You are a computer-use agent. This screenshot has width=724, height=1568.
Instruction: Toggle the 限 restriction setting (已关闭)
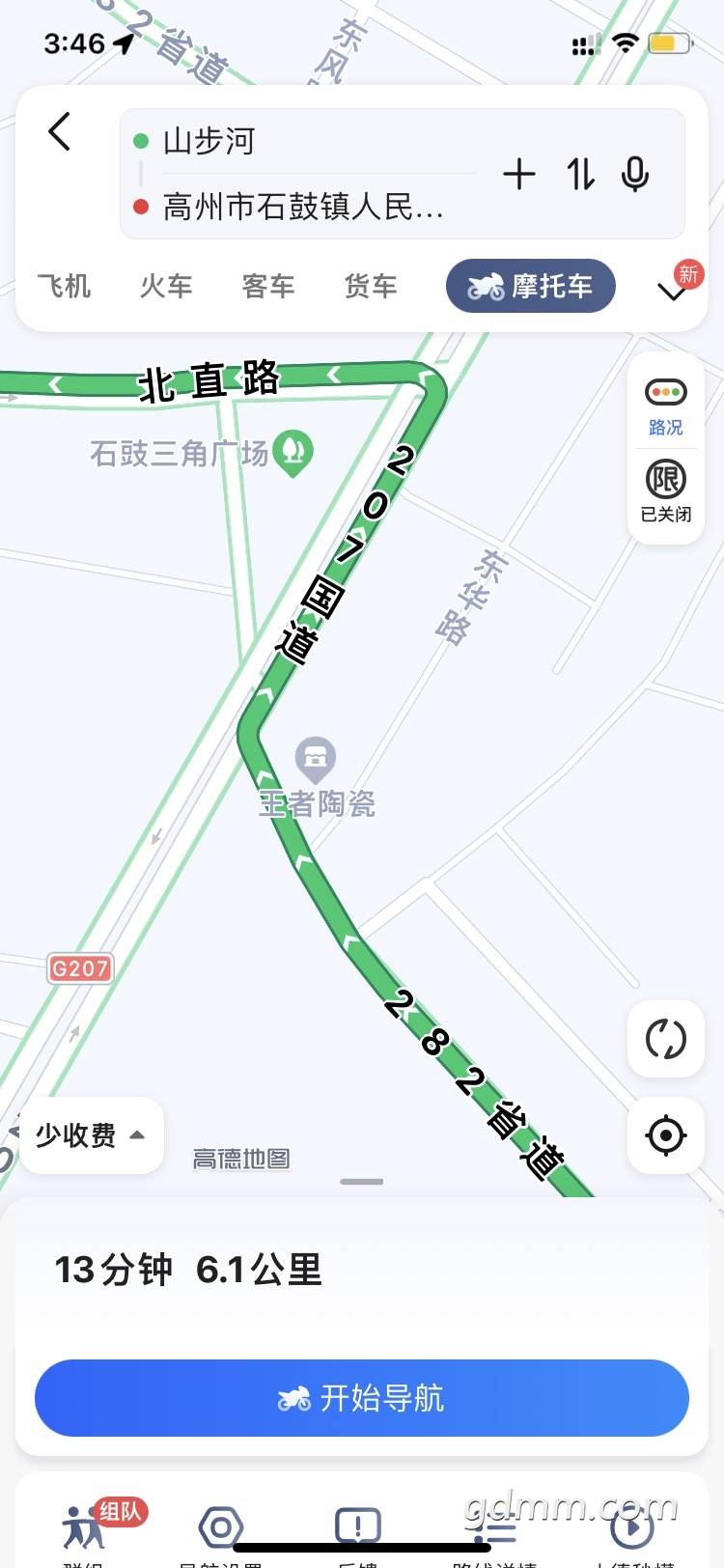665,490
